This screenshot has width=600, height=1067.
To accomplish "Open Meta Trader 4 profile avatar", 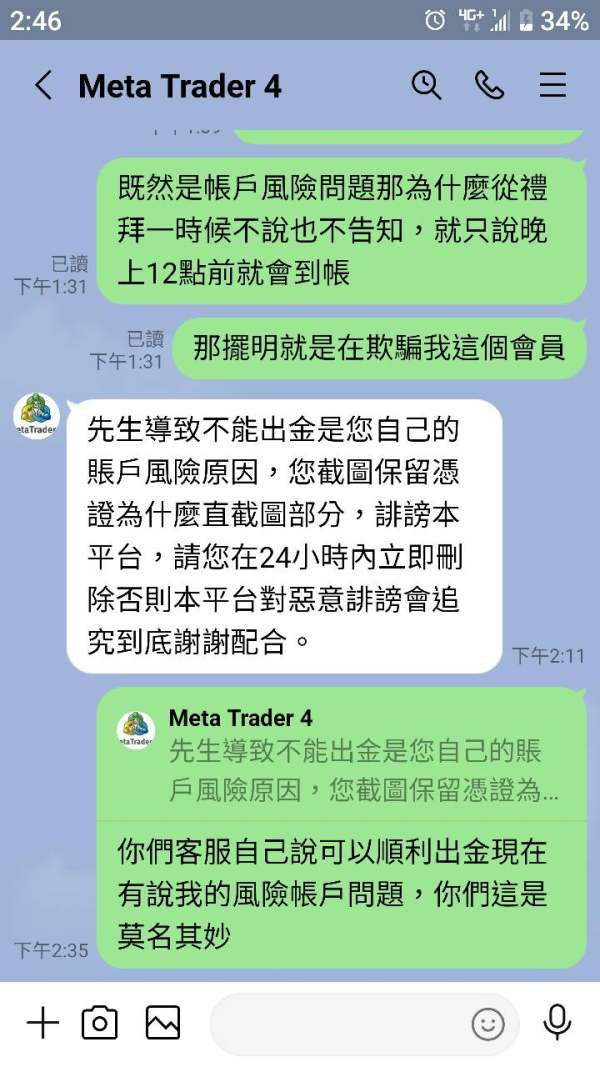I will point(37,416).
